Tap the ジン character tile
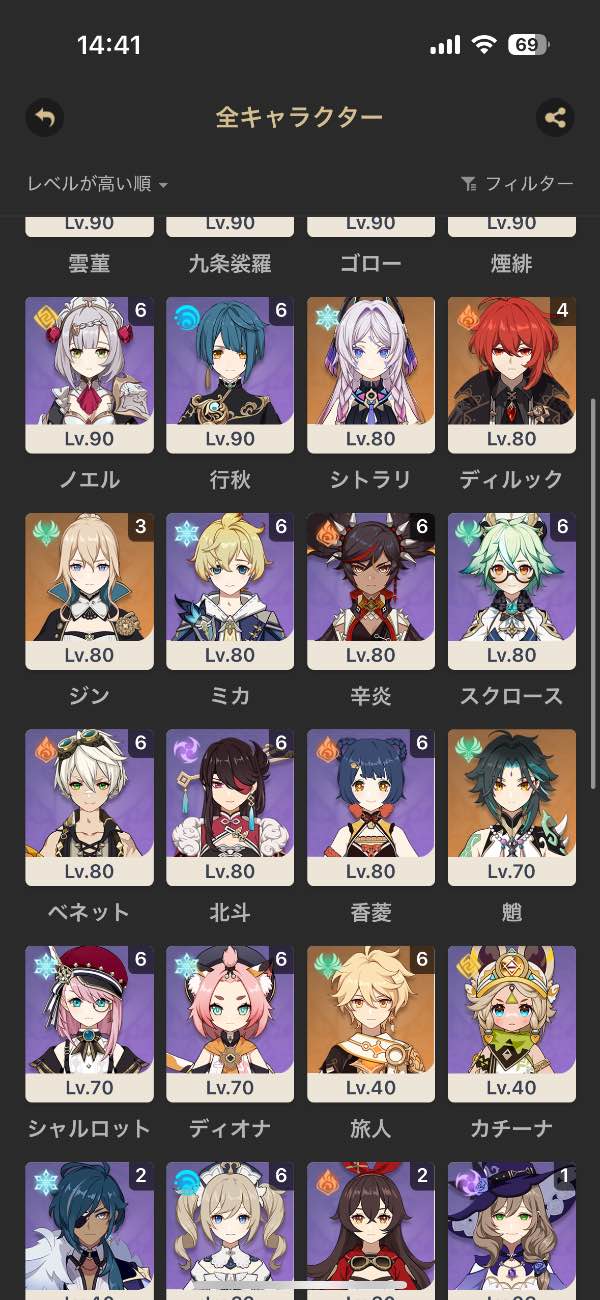This screenshot has height=1300, width=600. pos(89,591)
